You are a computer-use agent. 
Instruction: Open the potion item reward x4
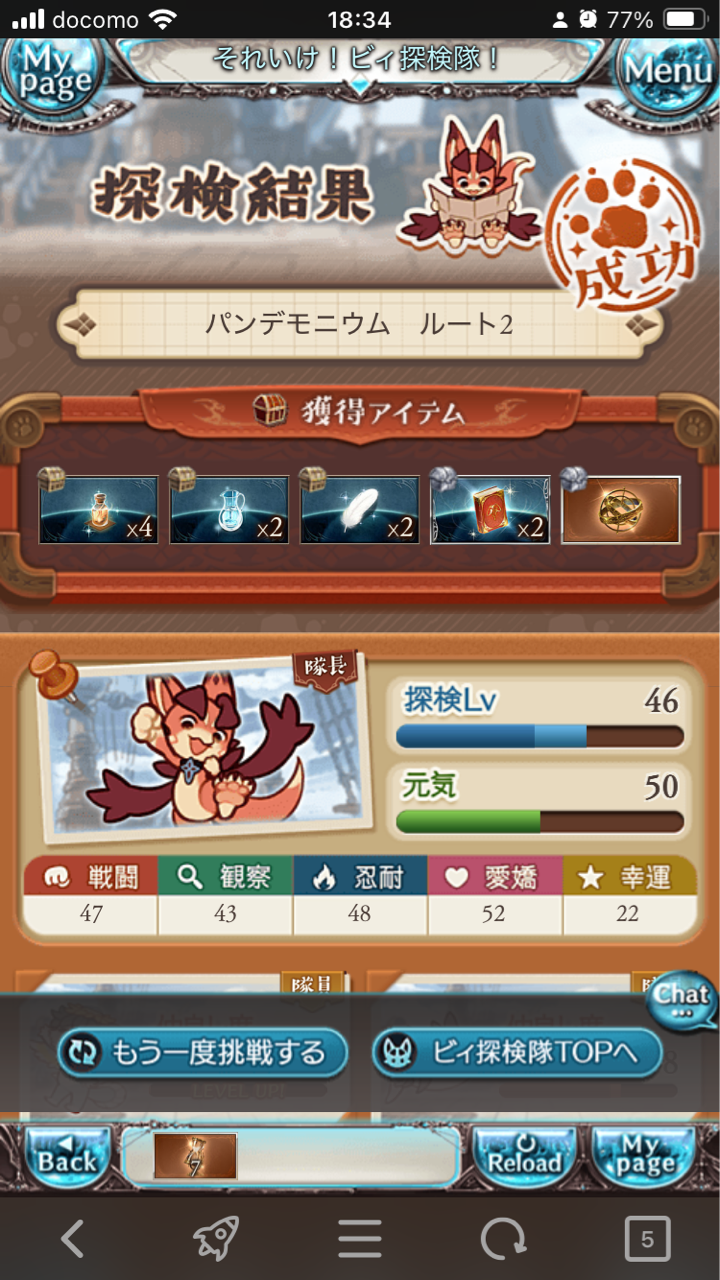(x=98, y=510)
